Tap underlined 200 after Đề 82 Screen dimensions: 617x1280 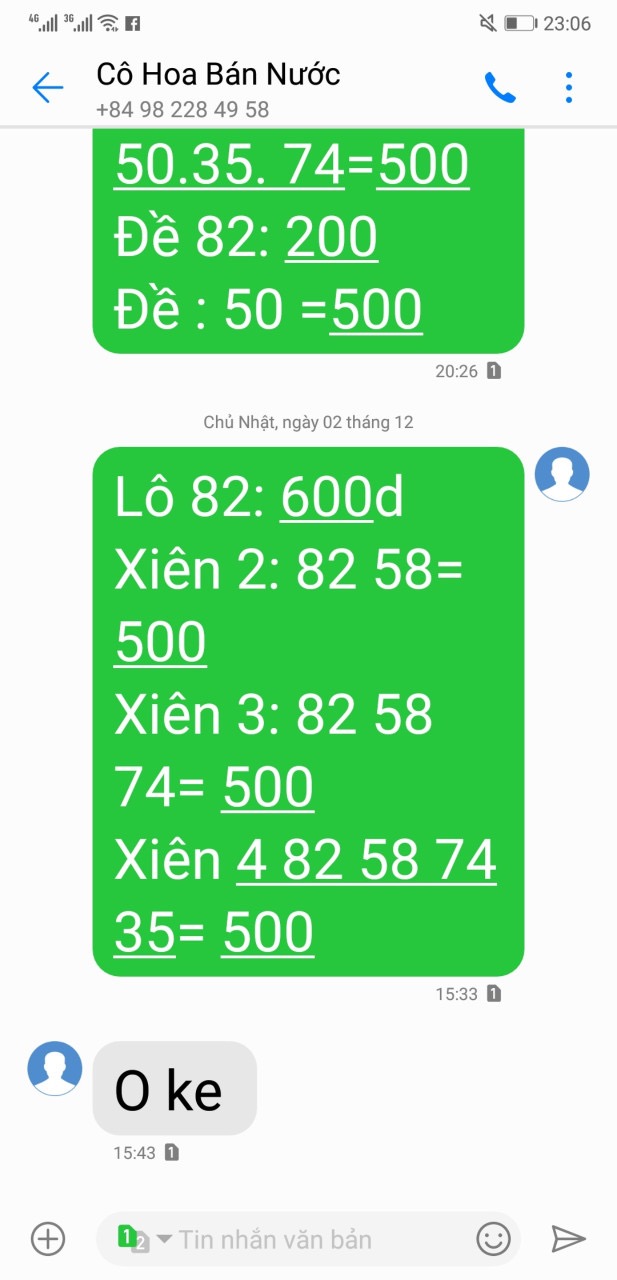coord(332,238)
